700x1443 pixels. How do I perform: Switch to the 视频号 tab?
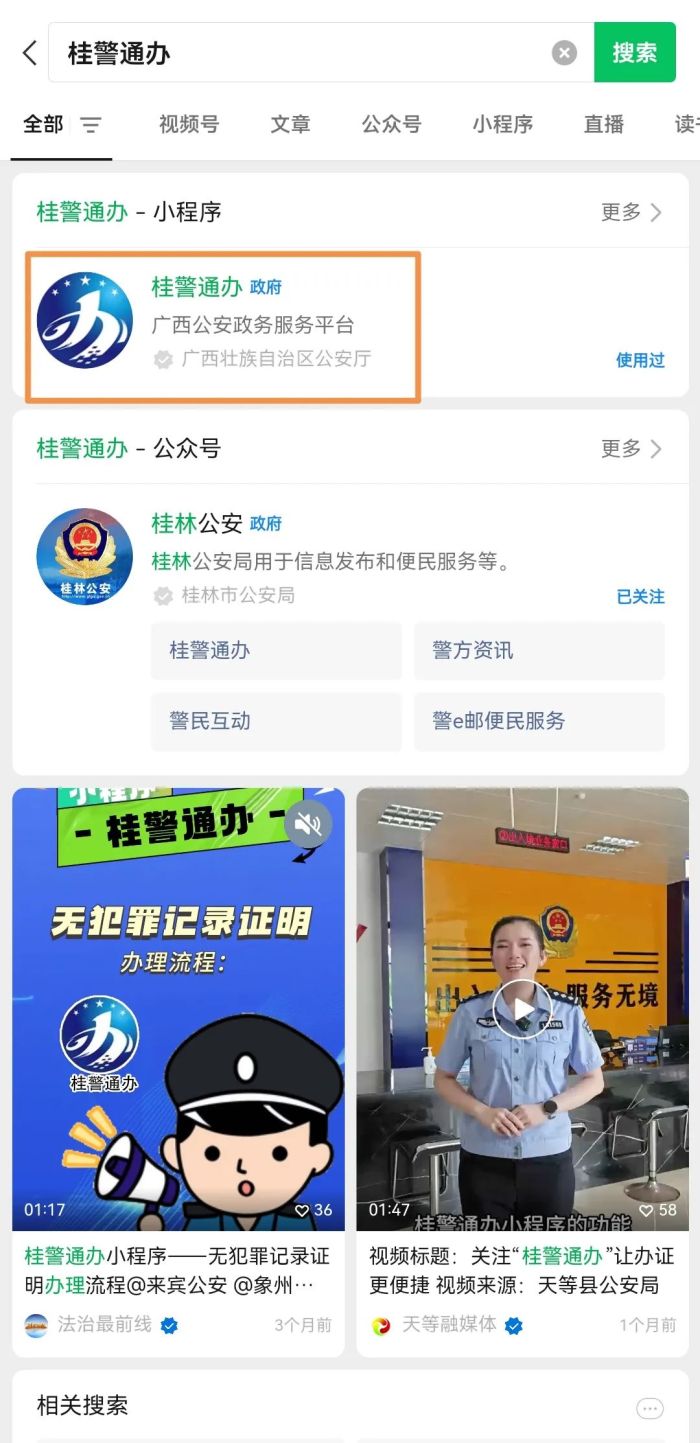(x=189, y=124)
